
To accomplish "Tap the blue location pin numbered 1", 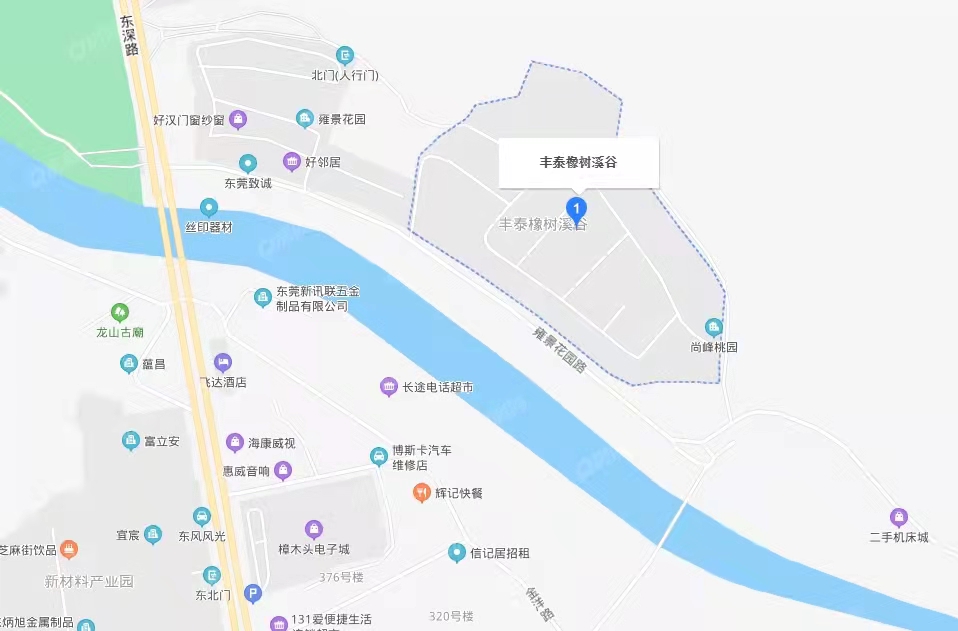I will point(576,209).
